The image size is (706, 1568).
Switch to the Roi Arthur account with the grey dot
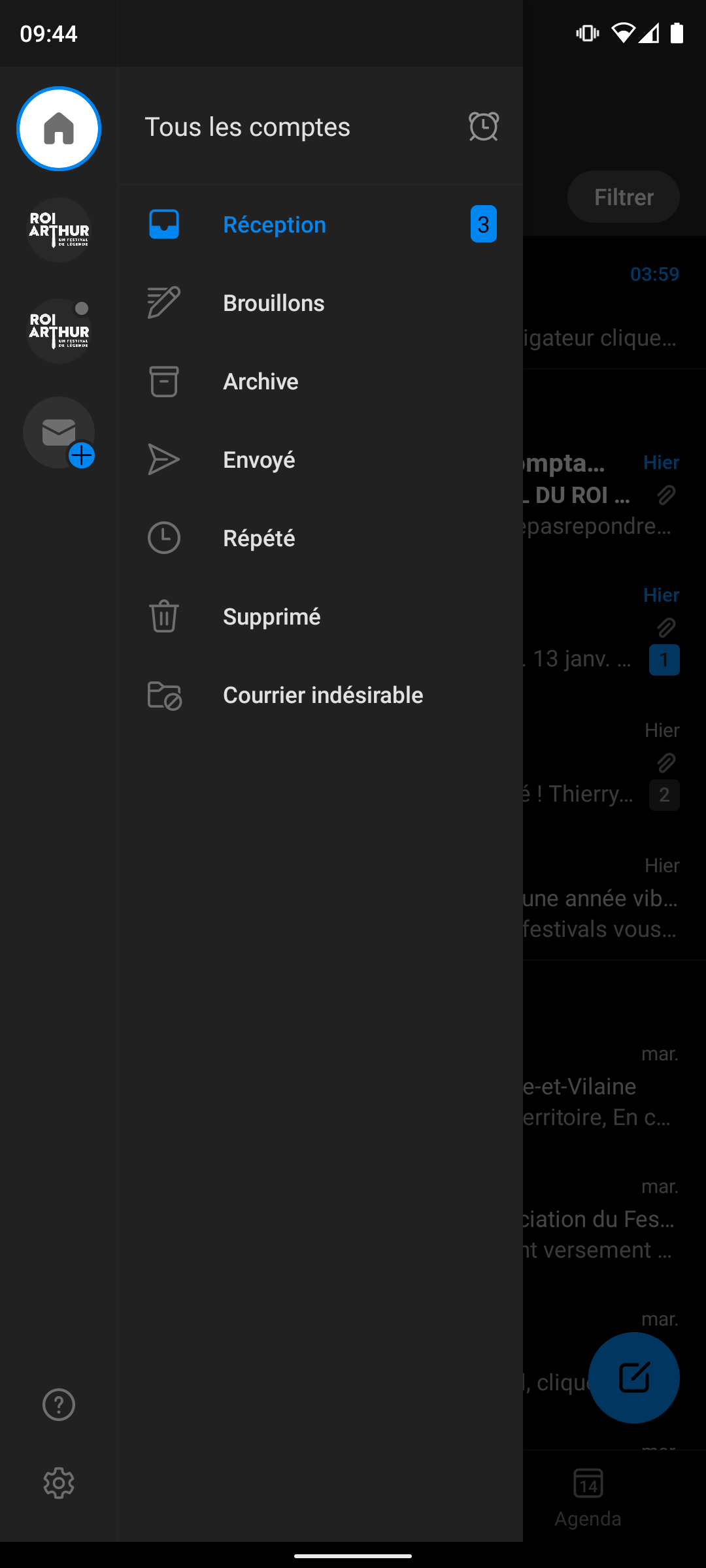pos(59,331)
